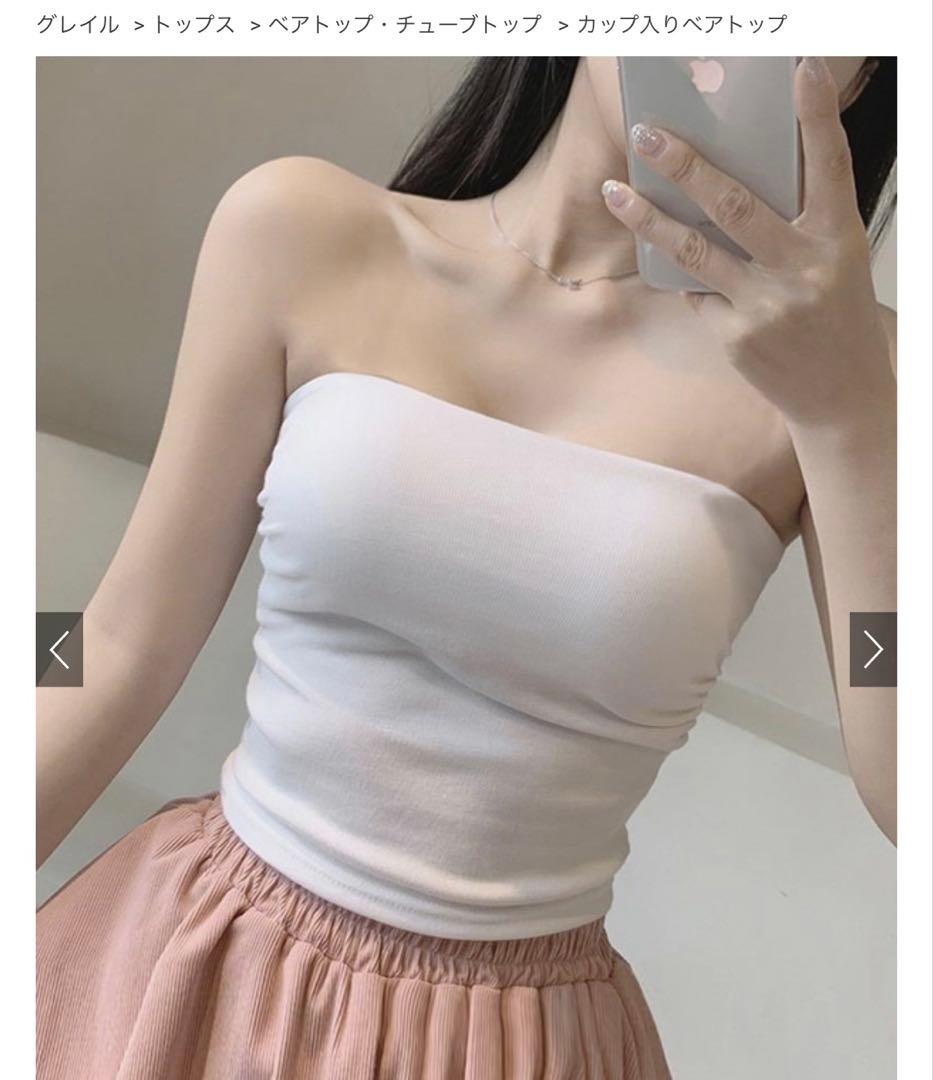Viewport: 933px width, 1080px height.
Task: Show the previous product image
Action: 59,650
